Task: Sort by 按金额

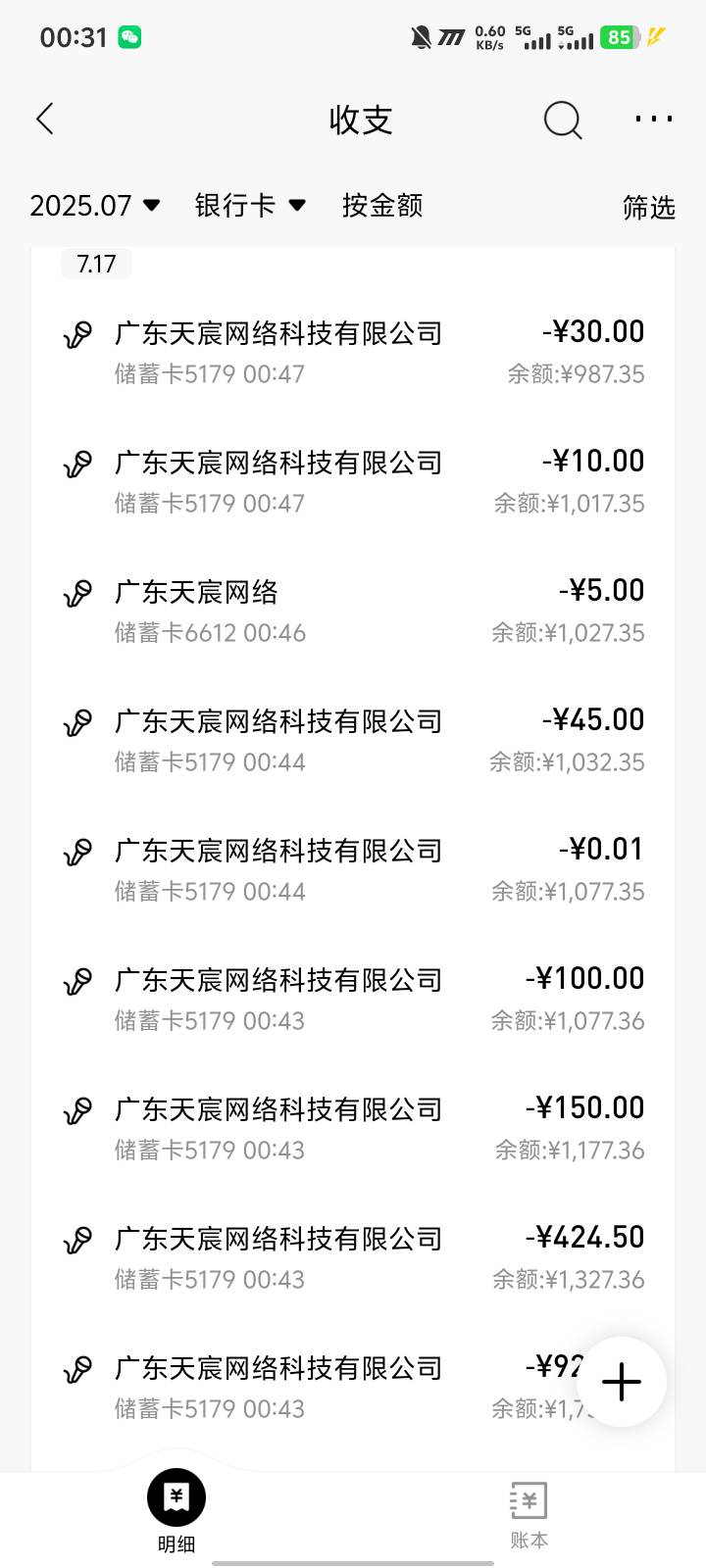Action: (382, 206)
